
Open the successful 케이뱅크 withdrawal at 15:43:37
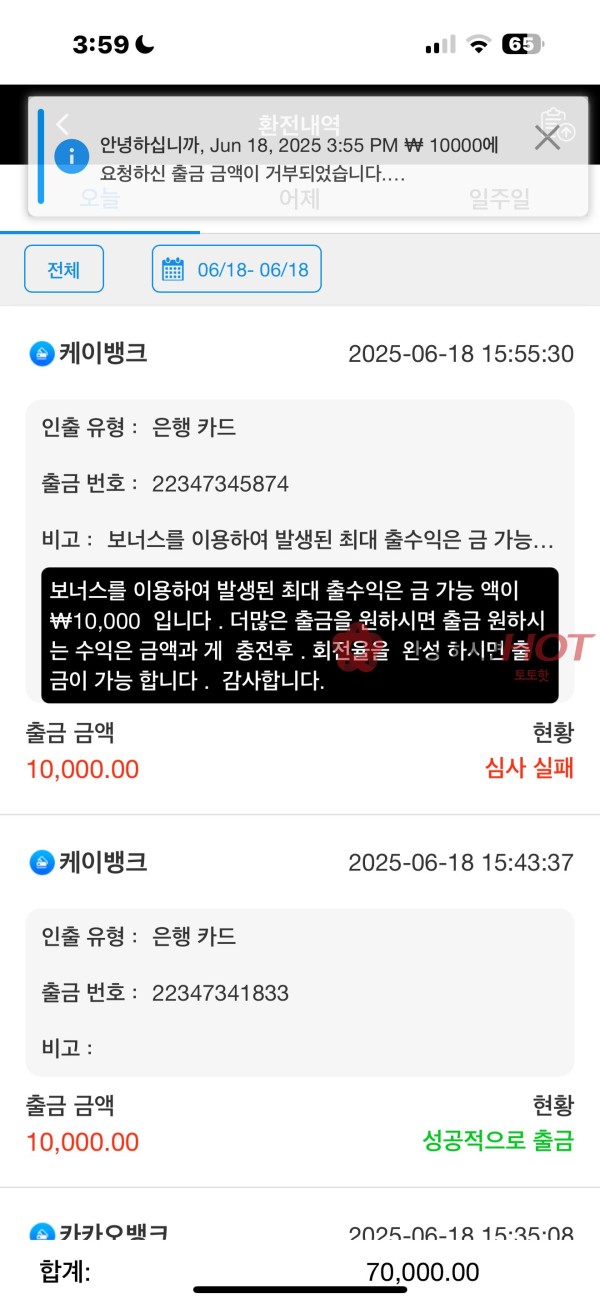(300, 862)
